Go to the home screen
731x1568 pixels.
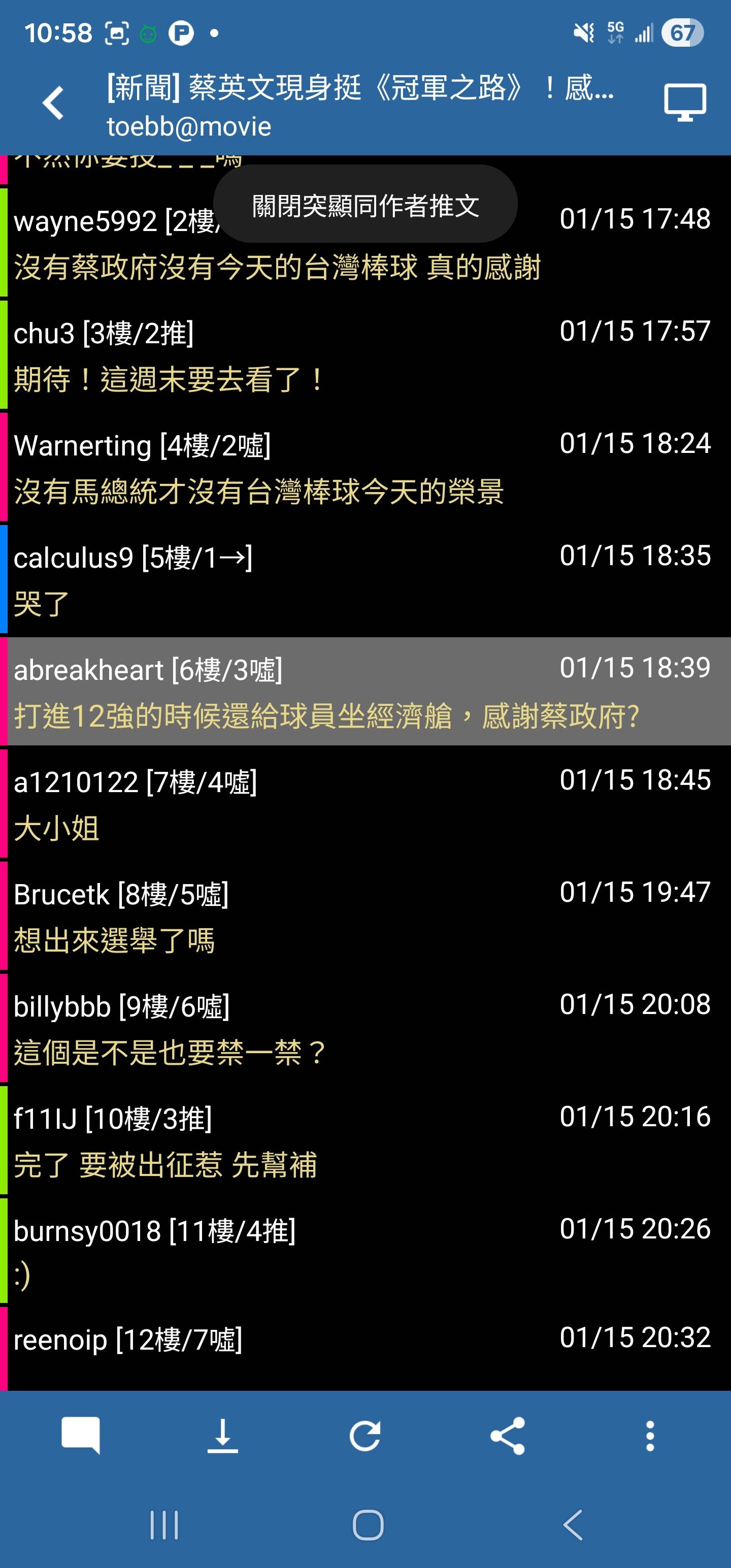[368, 1525]
